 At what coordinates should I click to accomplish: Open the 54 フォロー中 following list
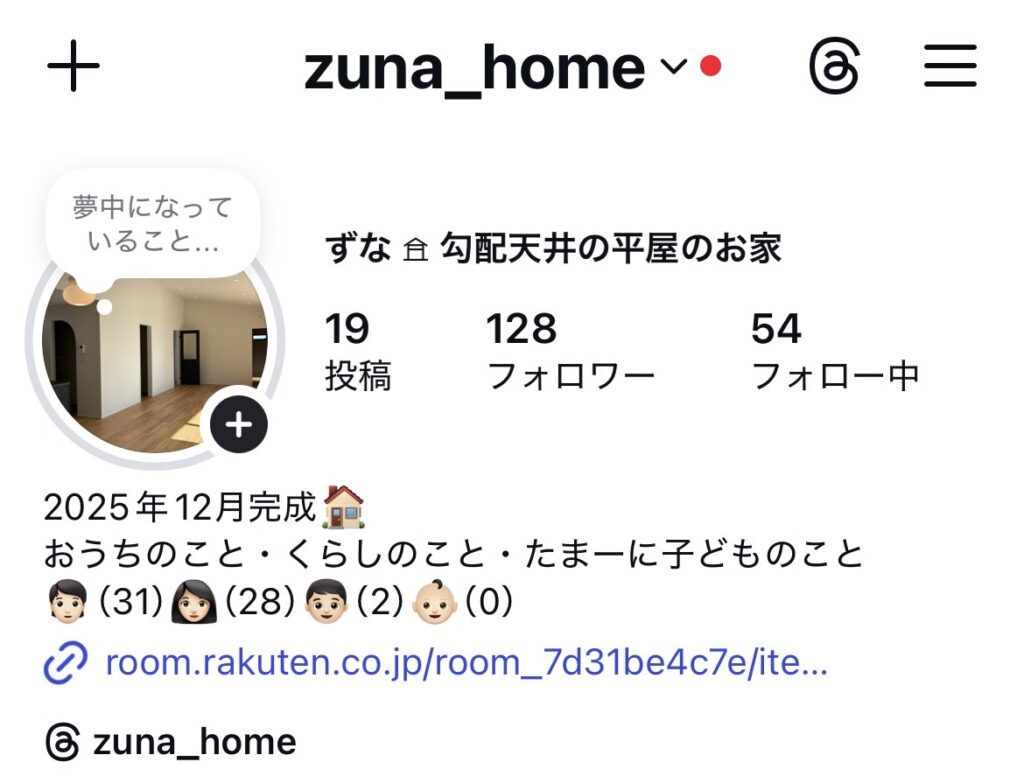834,351
